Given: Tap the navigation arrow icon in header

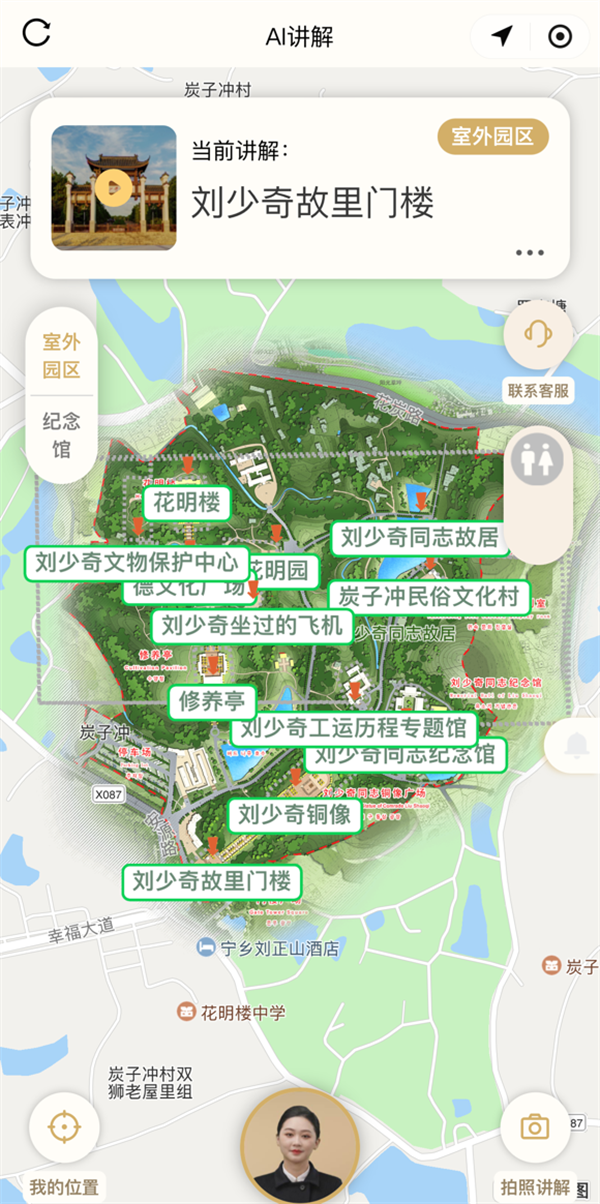Looking at the screenshot, I should (502, 37).
